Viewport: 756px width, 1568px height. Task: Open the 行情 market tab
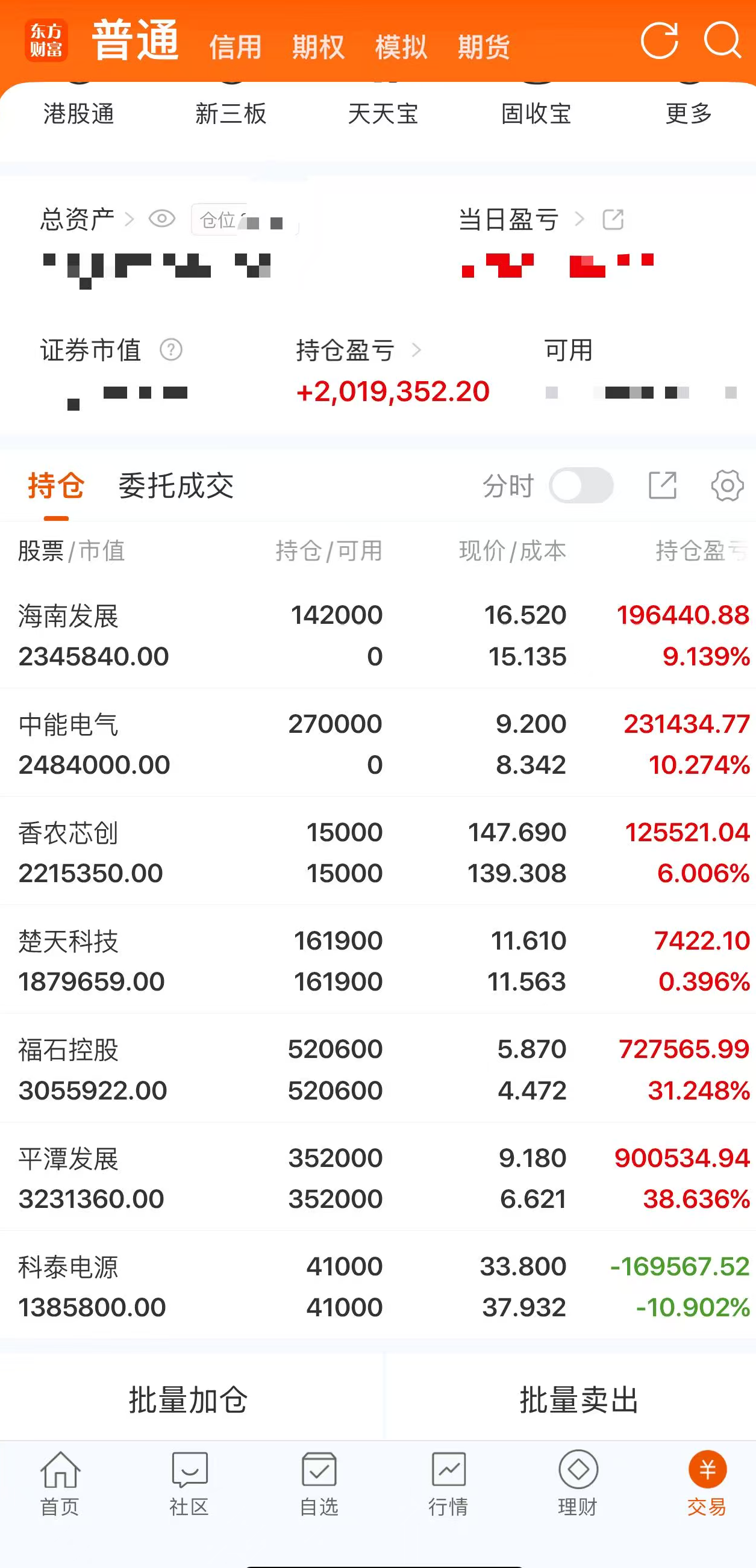[449, 1483]
